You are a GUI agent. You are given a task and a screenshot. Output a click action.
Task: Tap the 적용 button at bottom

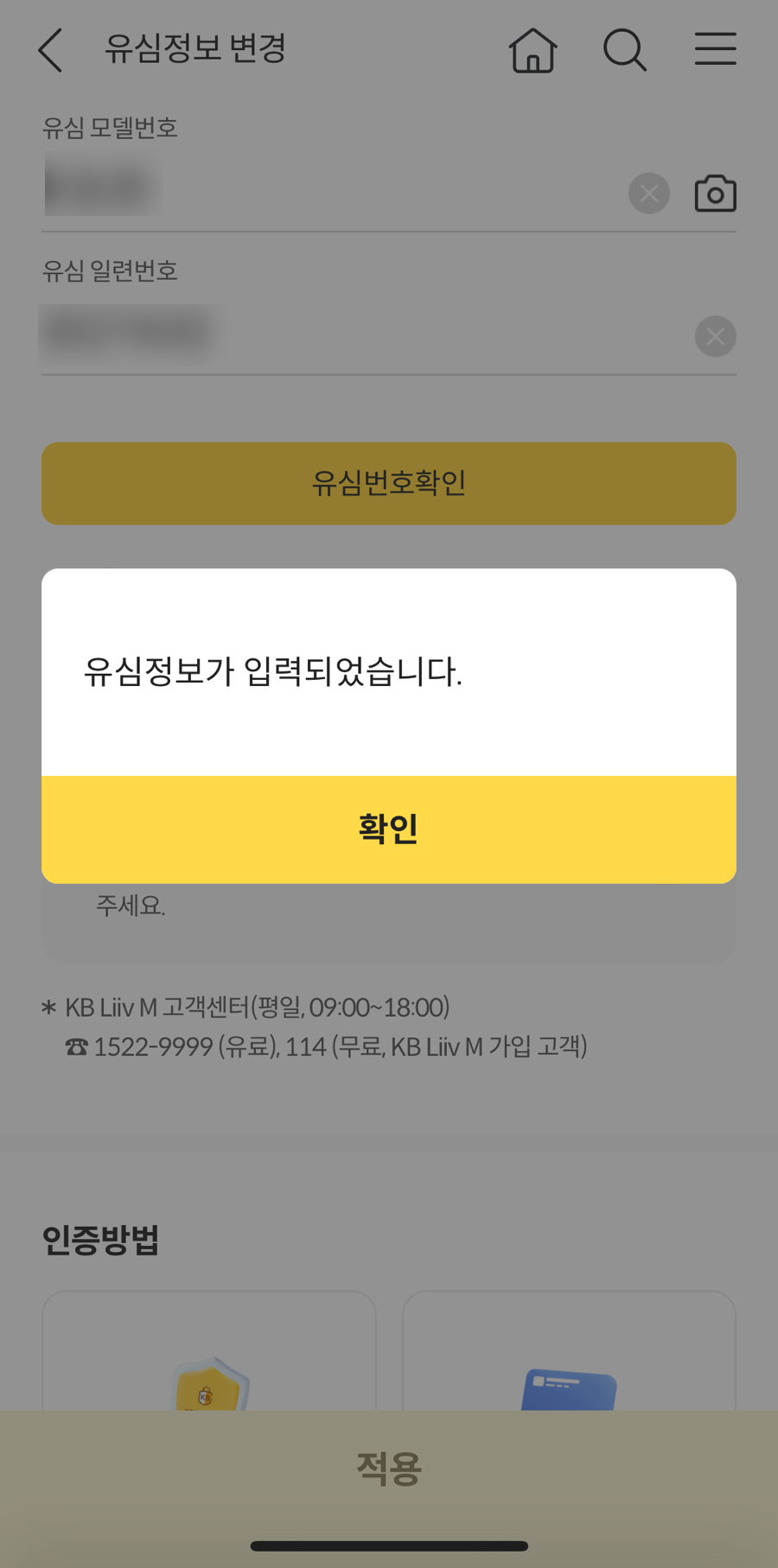coord(389,1469)
